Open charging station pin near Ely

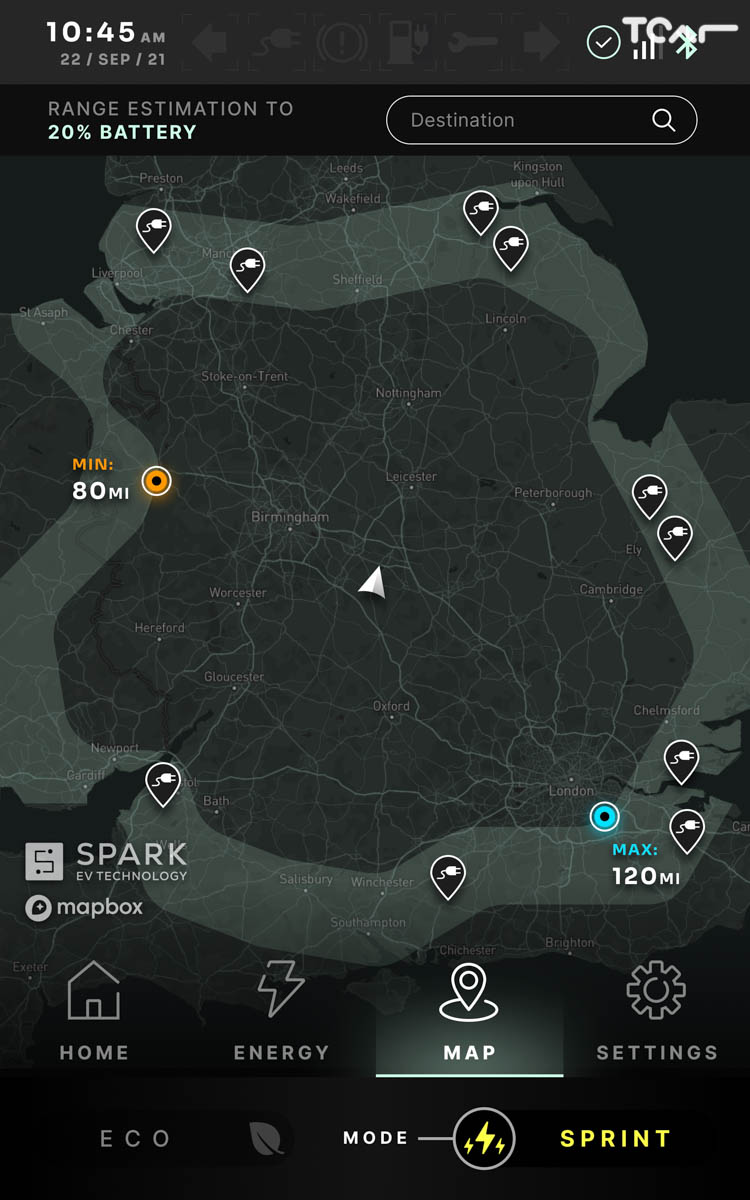tap(674, 534)
